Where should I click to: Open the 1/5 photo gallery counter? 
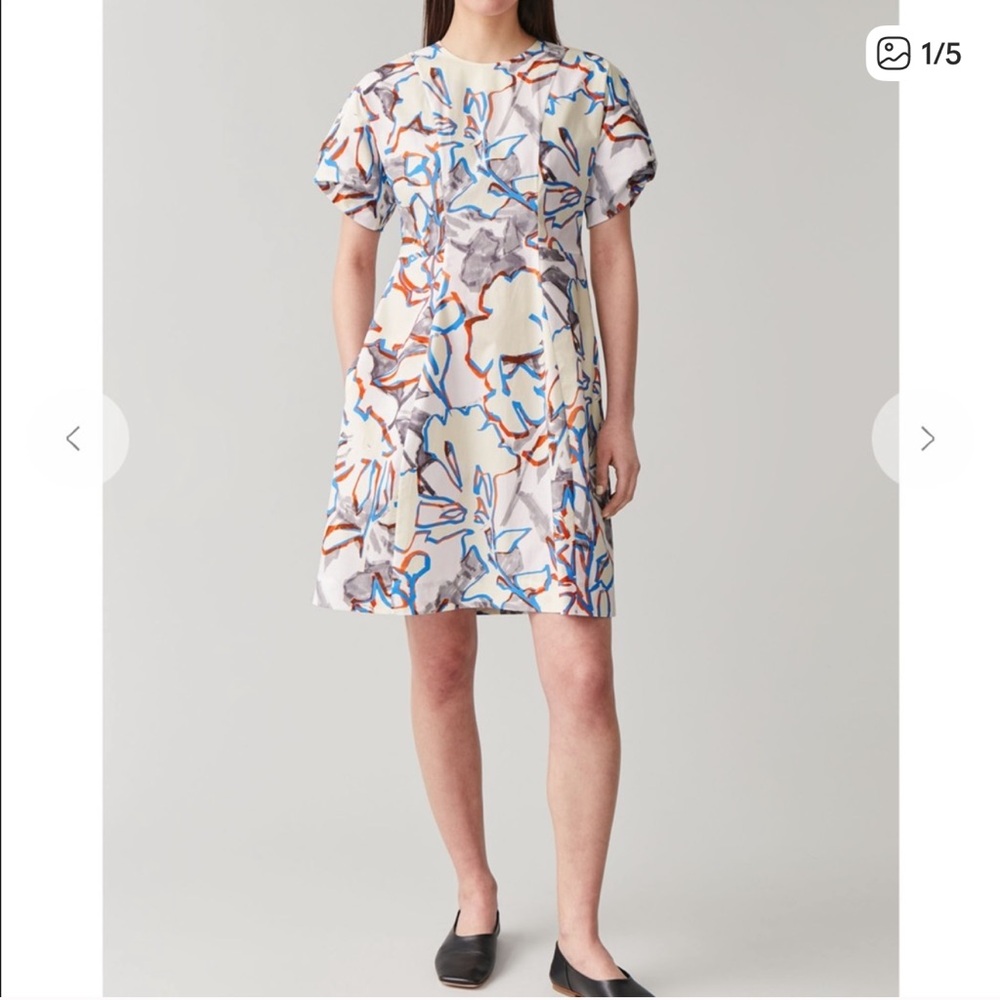919,54
